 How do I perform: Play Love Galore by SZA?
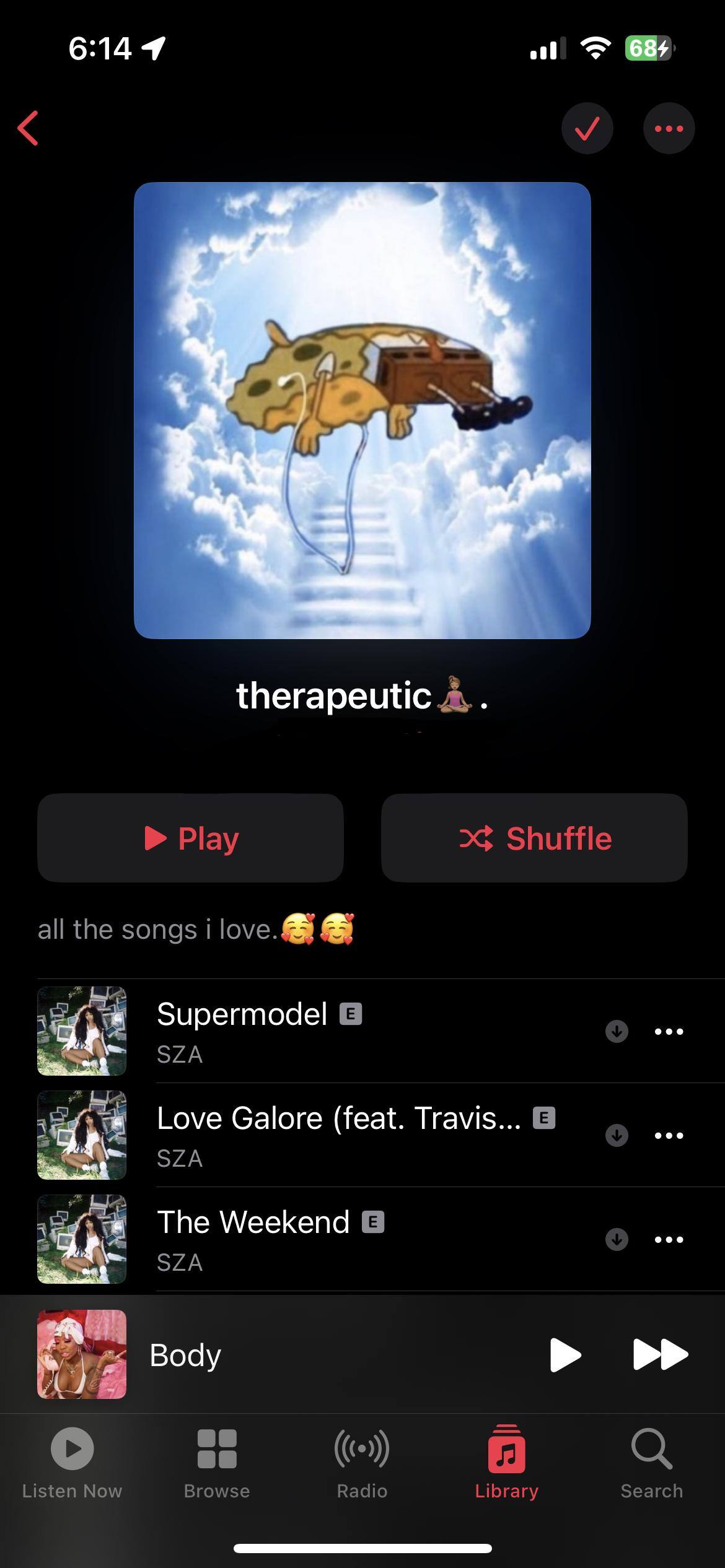[x=310, y=1135]
